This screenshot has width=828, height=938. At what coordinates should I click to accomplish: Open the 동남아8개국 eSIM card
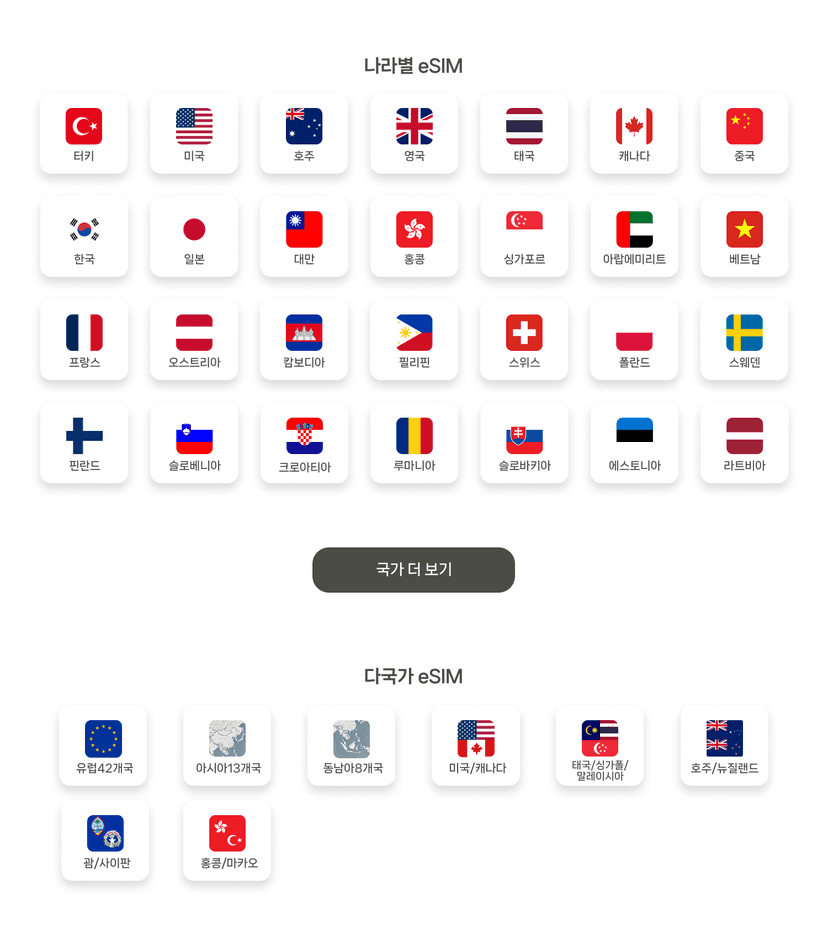point(351,746)
